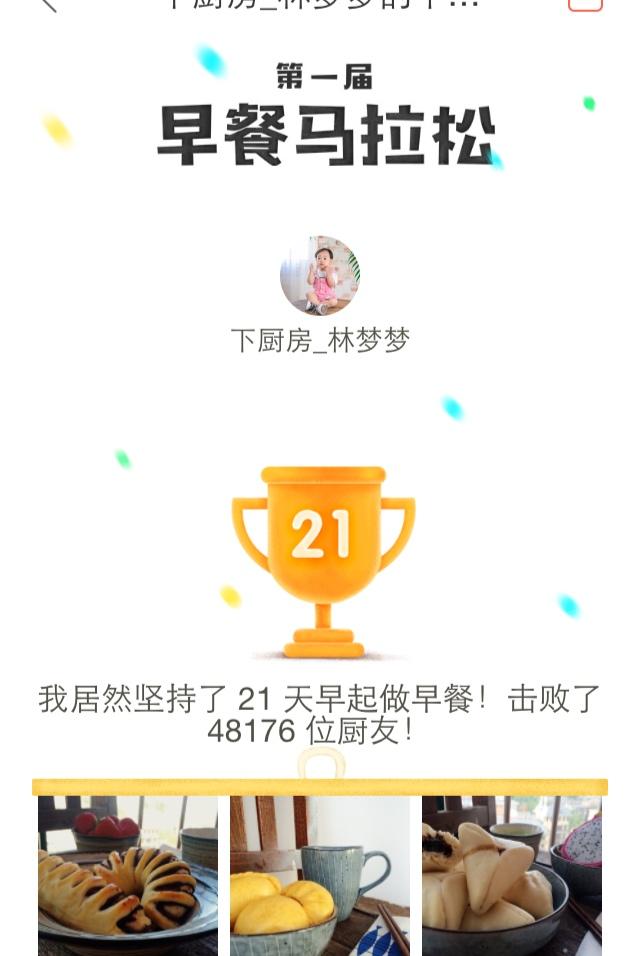
Task: Go back using the top-left arrow
Action: click(47, 4)
